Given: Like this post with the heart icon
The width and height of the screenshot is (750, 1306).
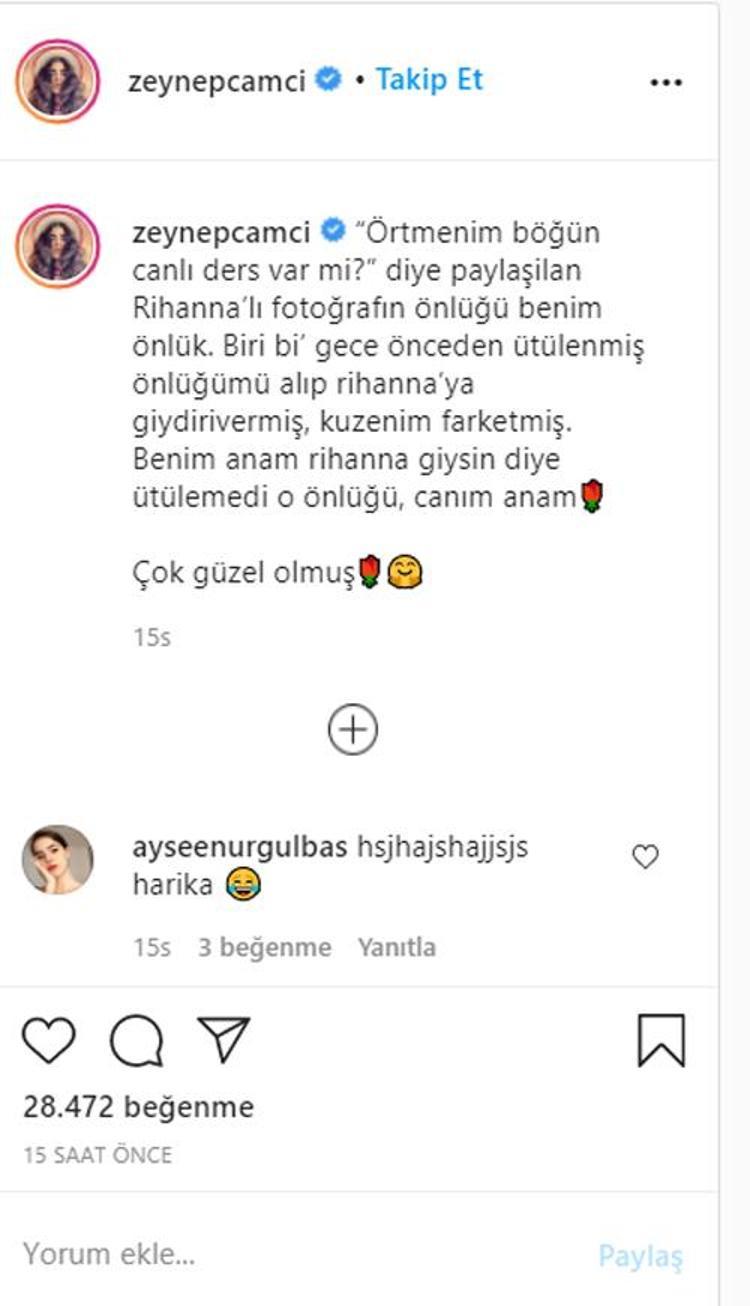Looking at the screenshot, I should click(x=49, y=1040).
